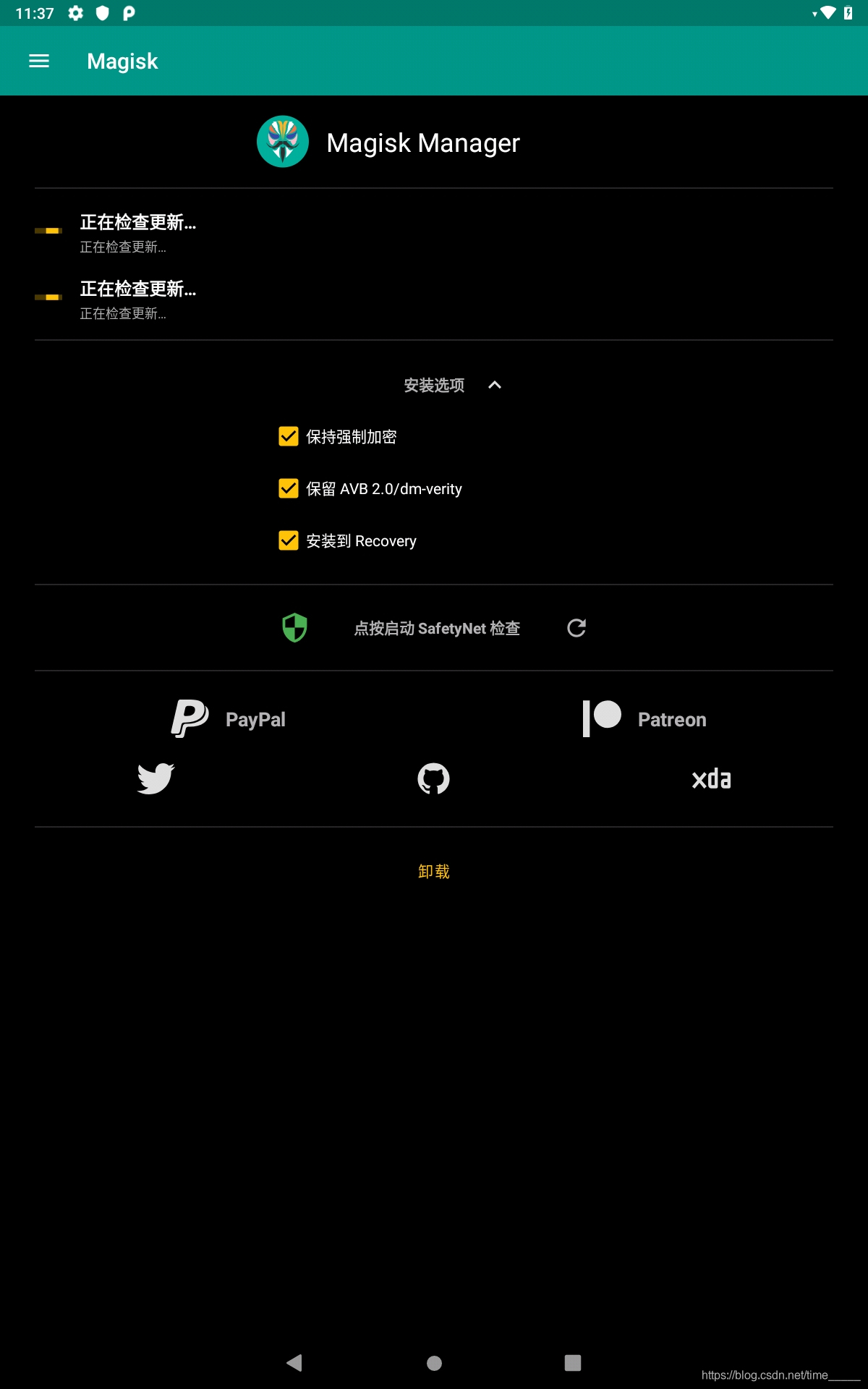868x1389 pixels.
Task: Open recent apps from the navigation bar
Action: tap(573, 1363)
